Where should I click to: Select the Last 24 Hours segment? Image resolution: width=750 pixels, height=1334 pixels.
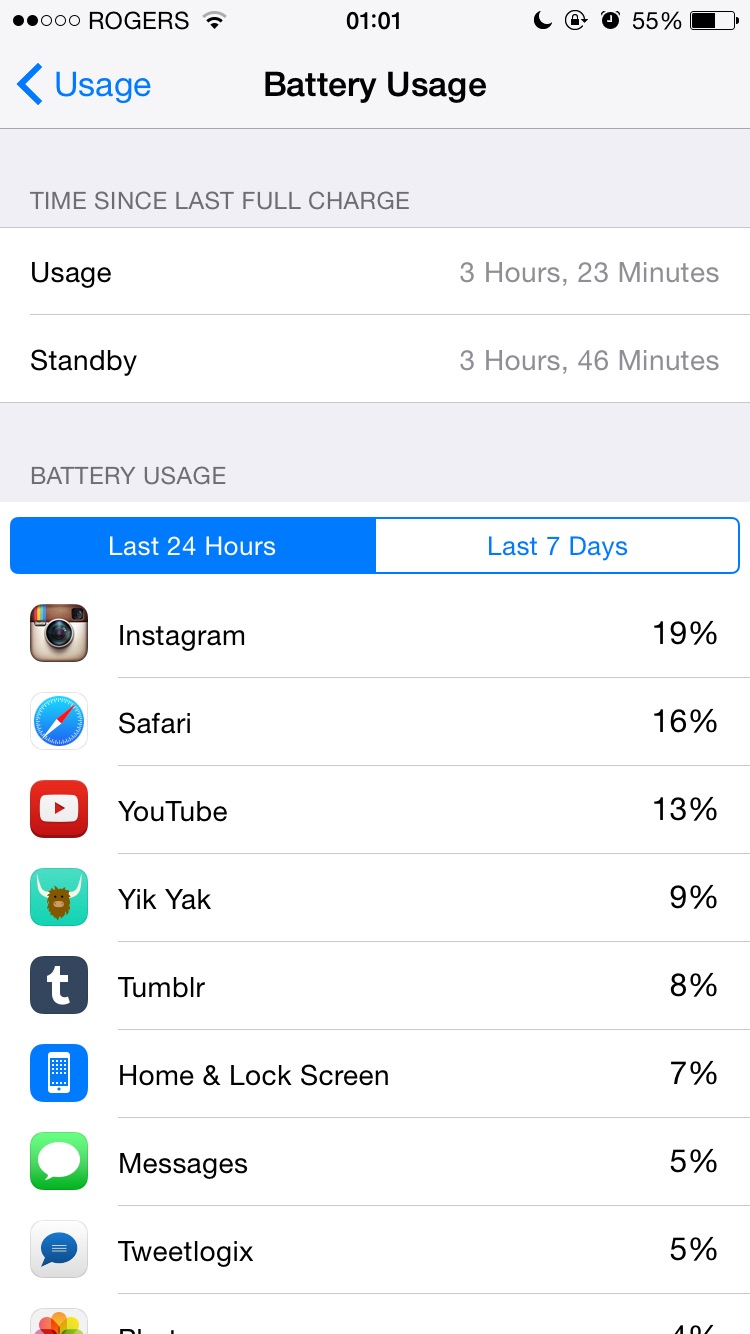pos(192,546)
